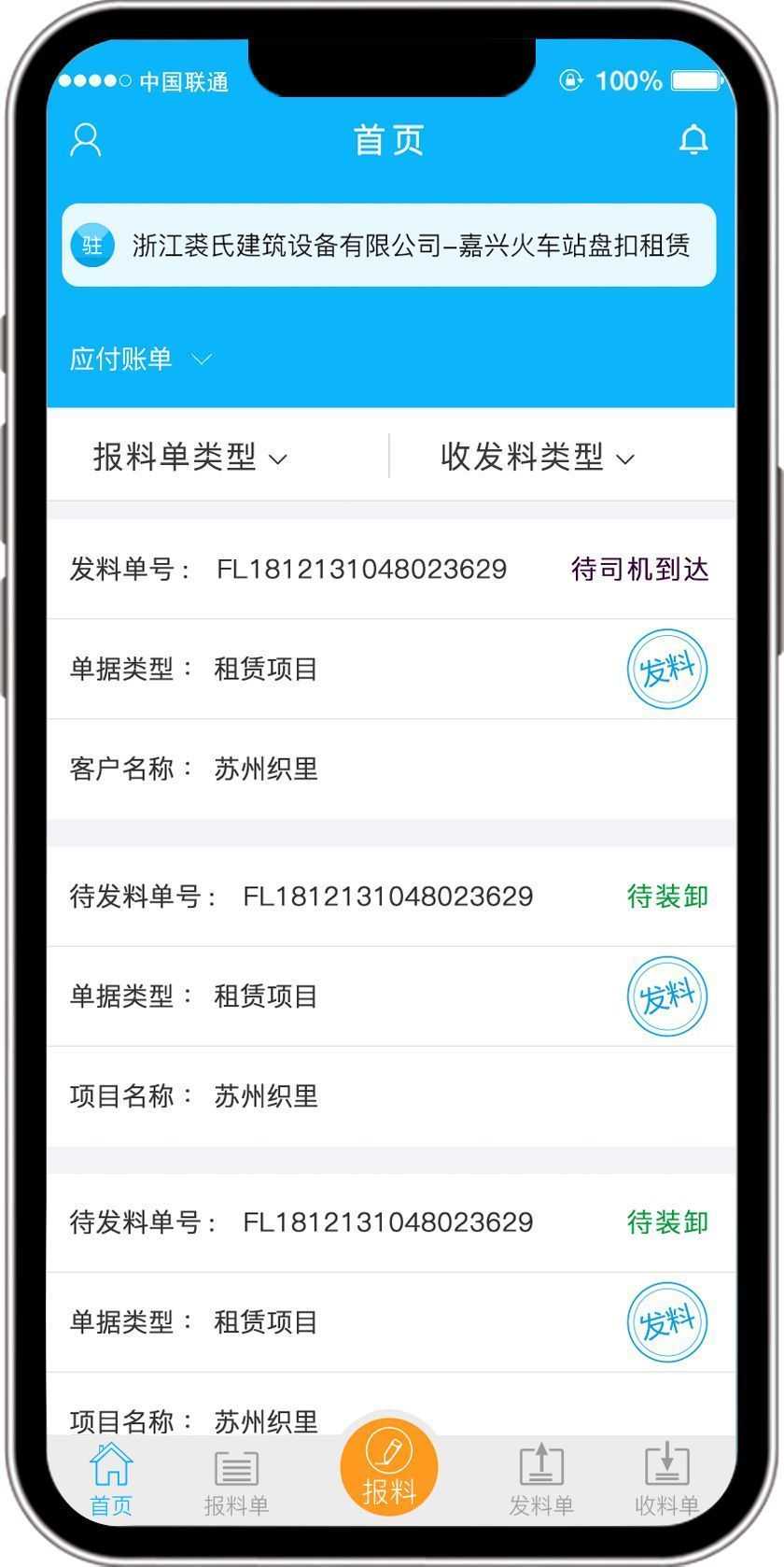Viewport: 784px width, 1567px height.
Task: Open the company selector for 浙江裘氏建筑设备有限公司
Action: [389, 246]
